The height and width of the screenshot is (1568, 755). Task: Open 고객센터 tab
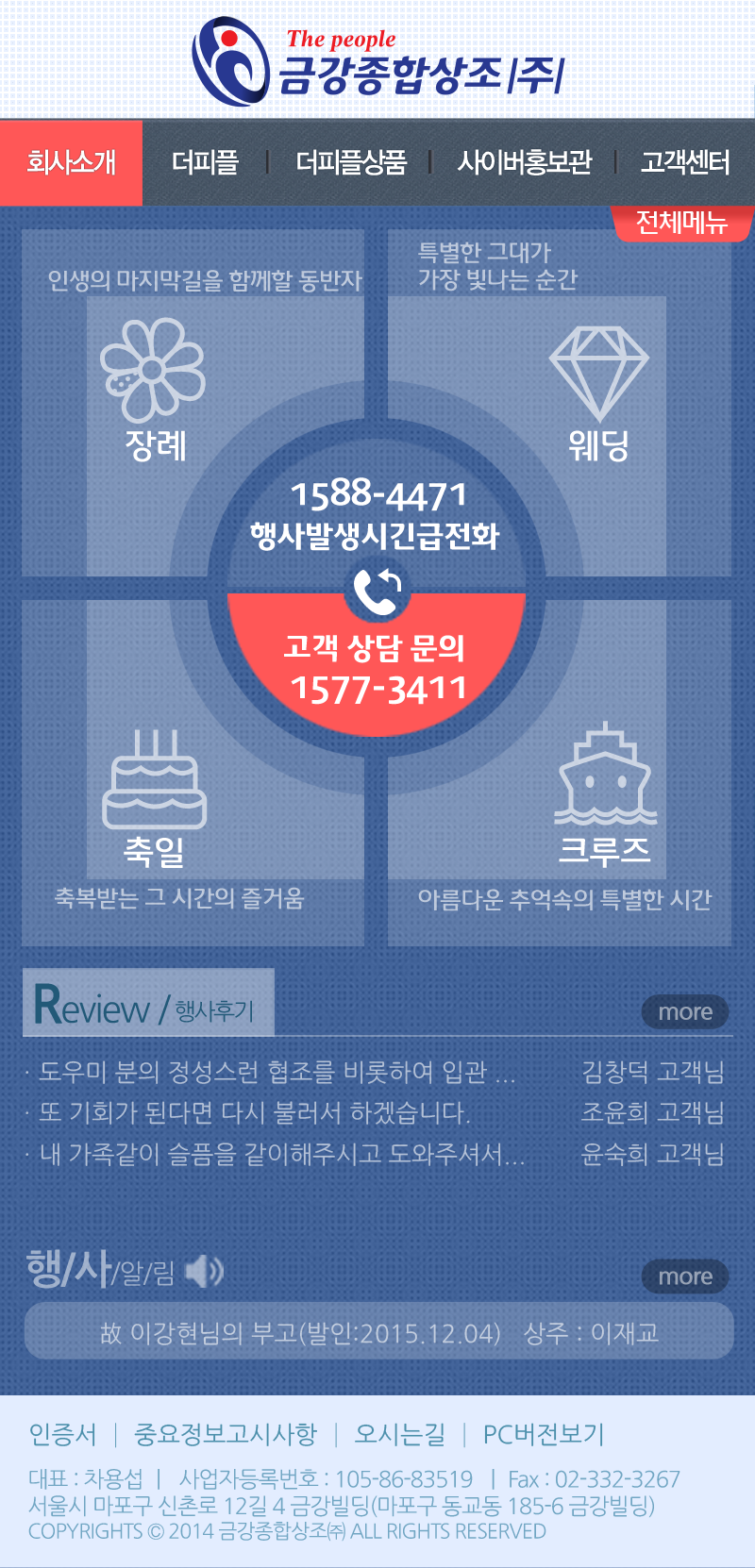[684, 162]
